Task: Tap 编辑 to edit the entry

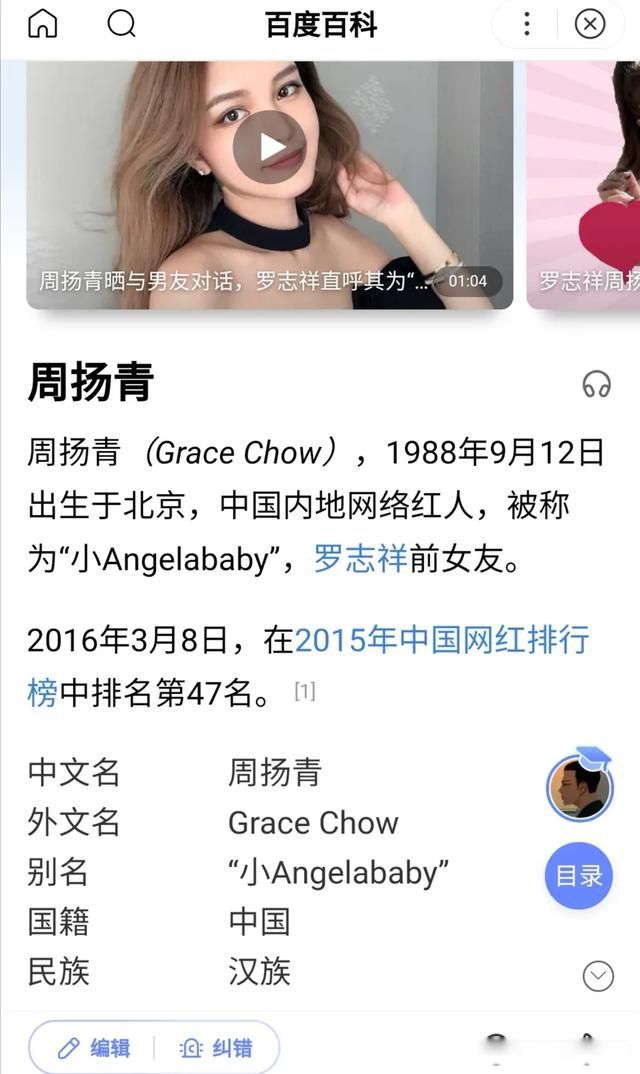Action: 95,1048
